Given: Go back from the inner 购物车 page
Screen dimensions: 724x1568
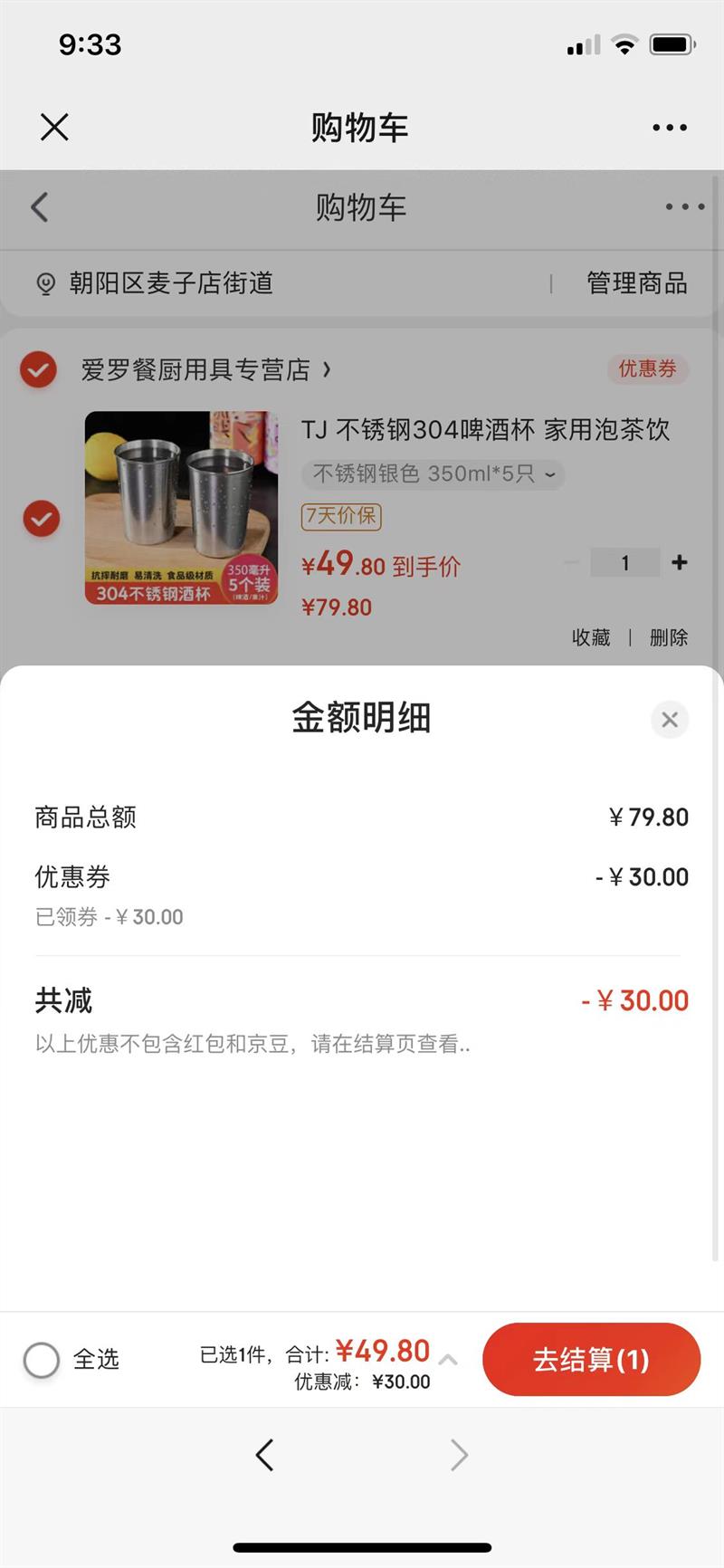Looking at the screenshot, I should [x=40, y=207].
